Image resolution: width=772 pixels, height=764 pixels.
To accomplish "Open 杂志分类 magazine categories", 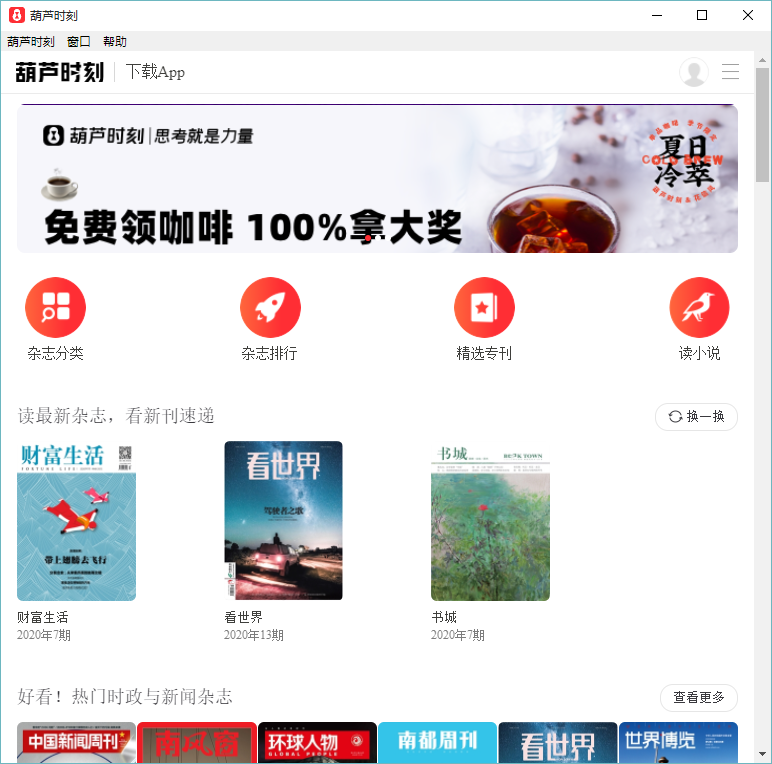I will pyautogui.click(x=55, y=308).
